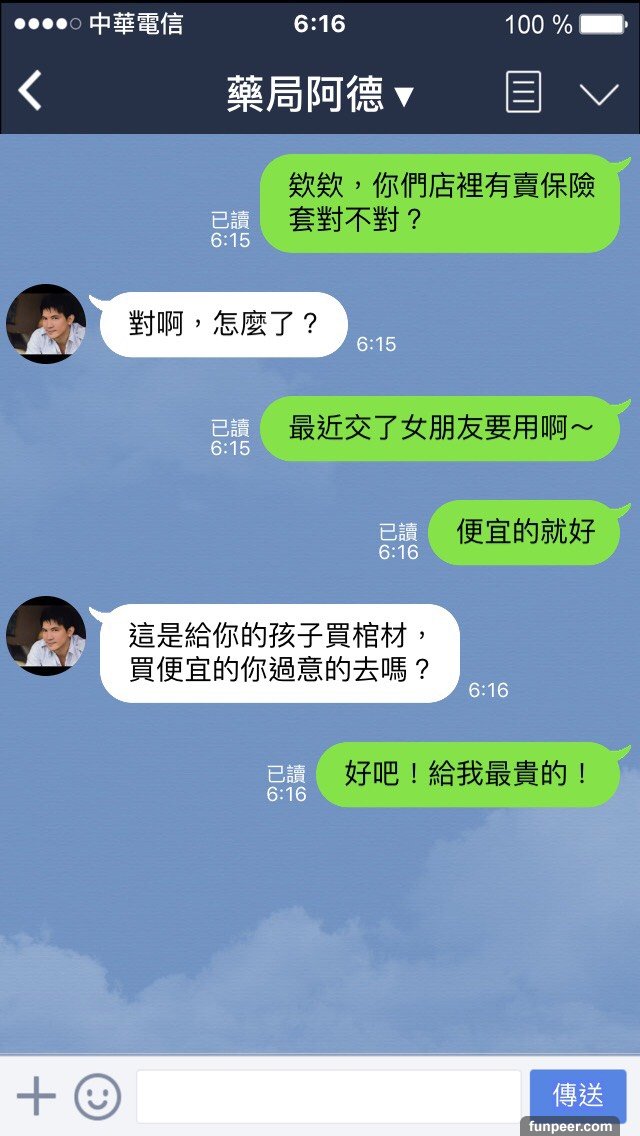
Task: Open the chevron-down chat menu
Action: (599, 94)
